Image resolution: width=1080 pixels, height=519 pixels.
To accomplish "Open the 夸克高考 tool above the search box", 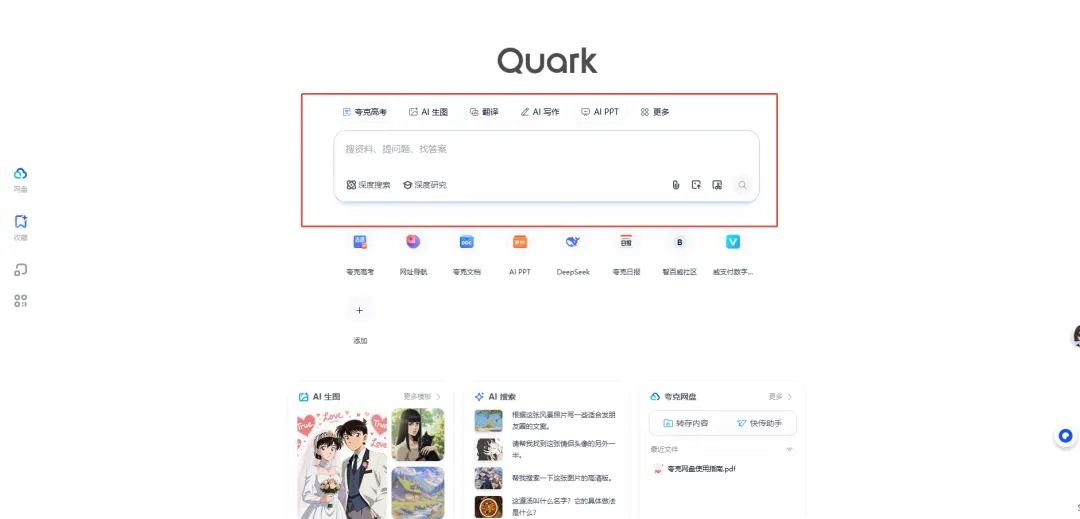I will tap(364, 112).
